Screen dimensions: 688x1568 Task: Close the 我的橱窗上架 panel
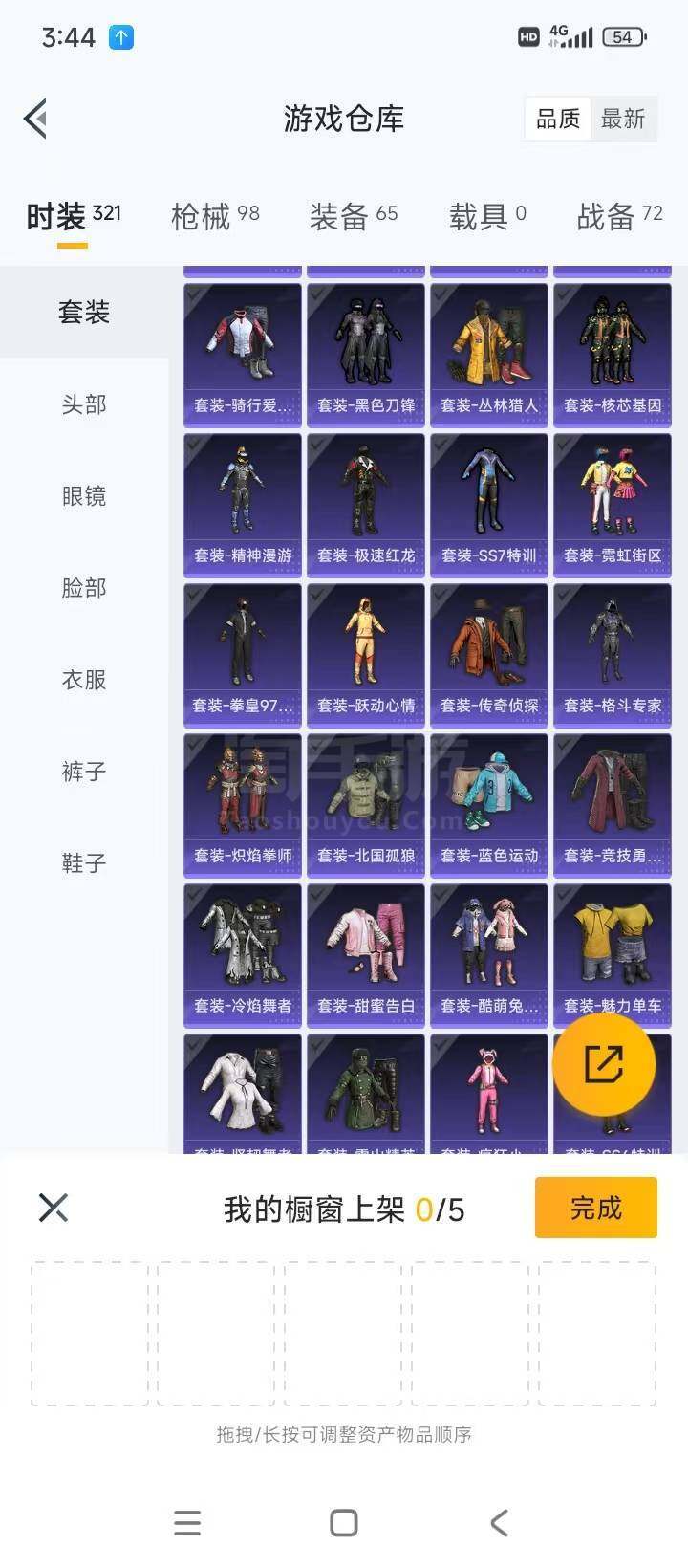pos(54,1208)
